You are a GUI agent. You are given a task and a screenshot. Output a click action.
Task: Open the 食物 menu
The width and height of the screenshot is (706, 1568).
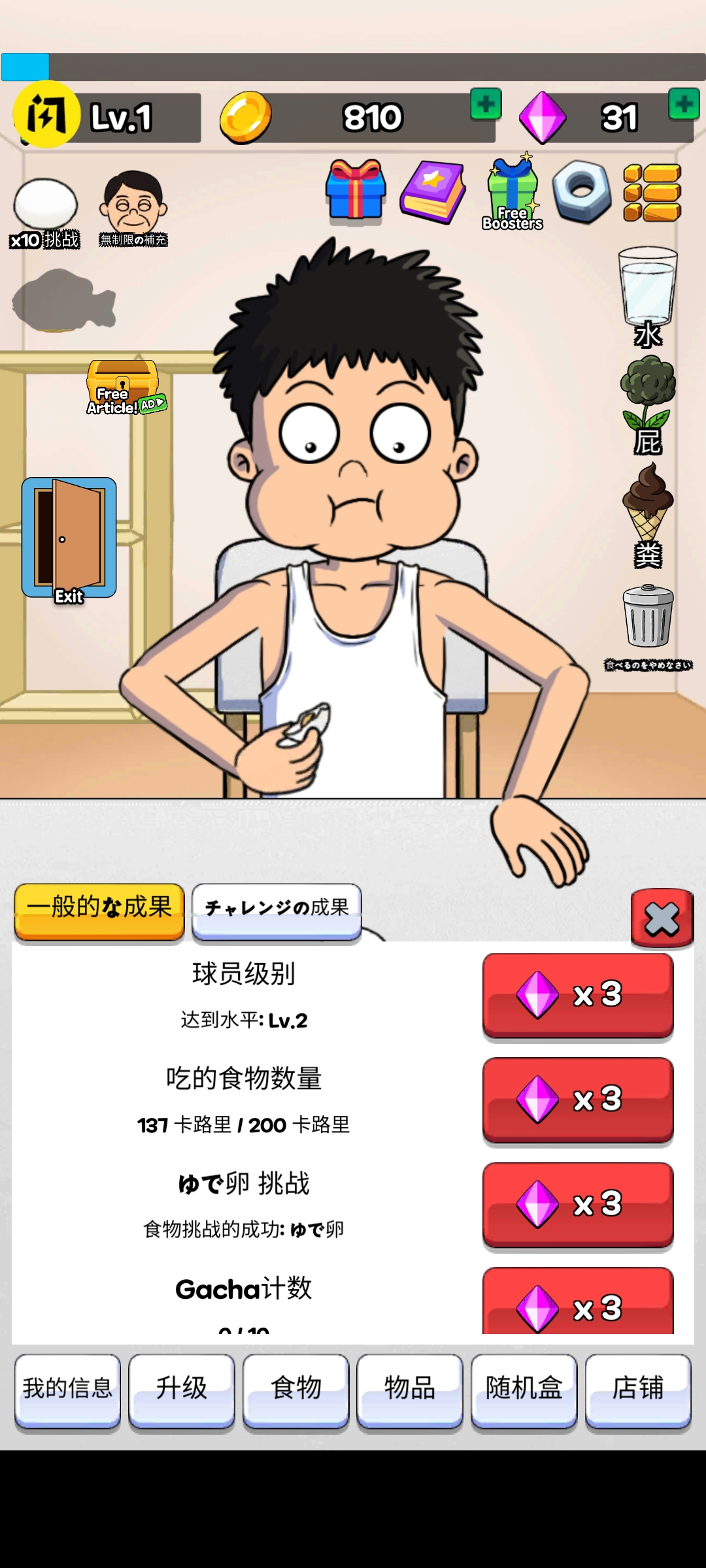tap(295, 1388)
